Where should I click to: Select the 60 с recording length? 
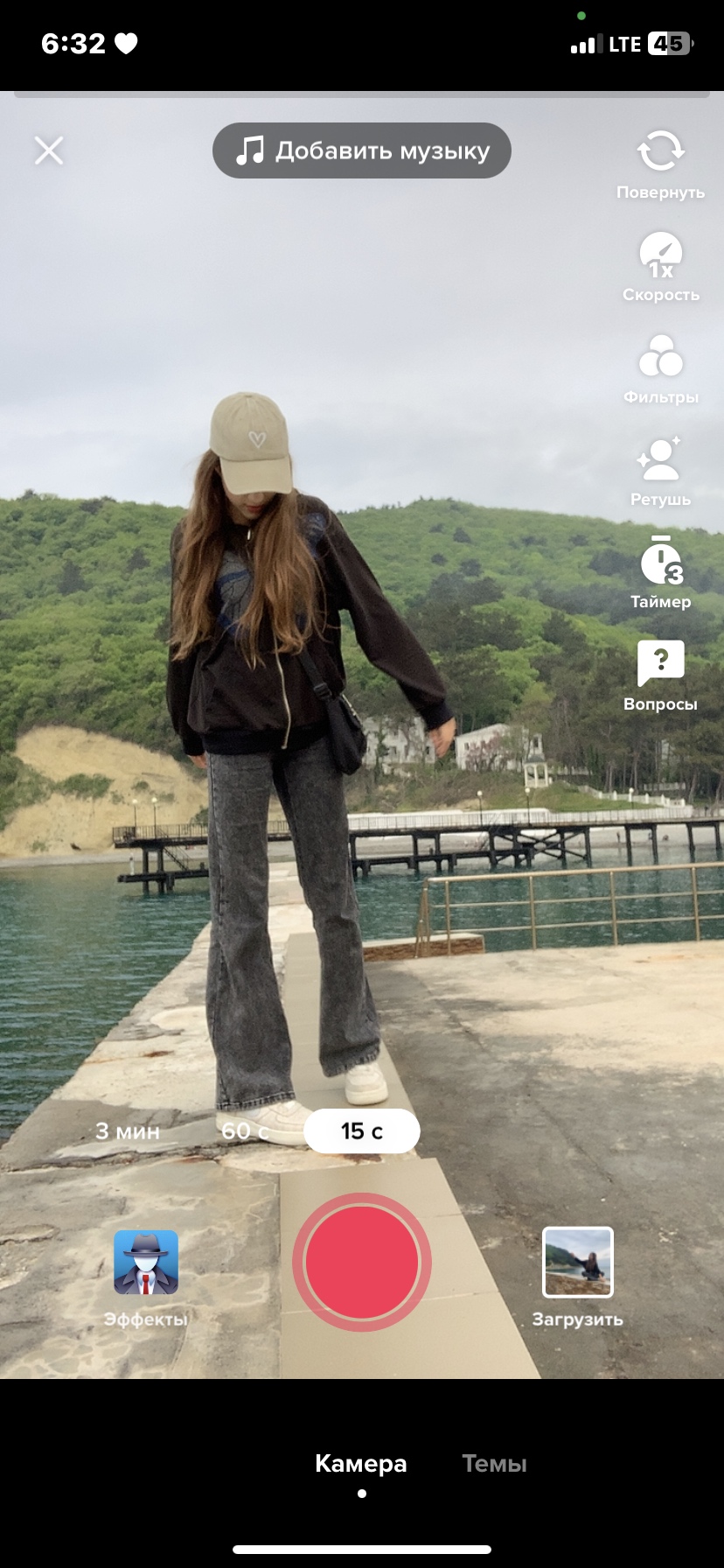tap(245, 1131)
